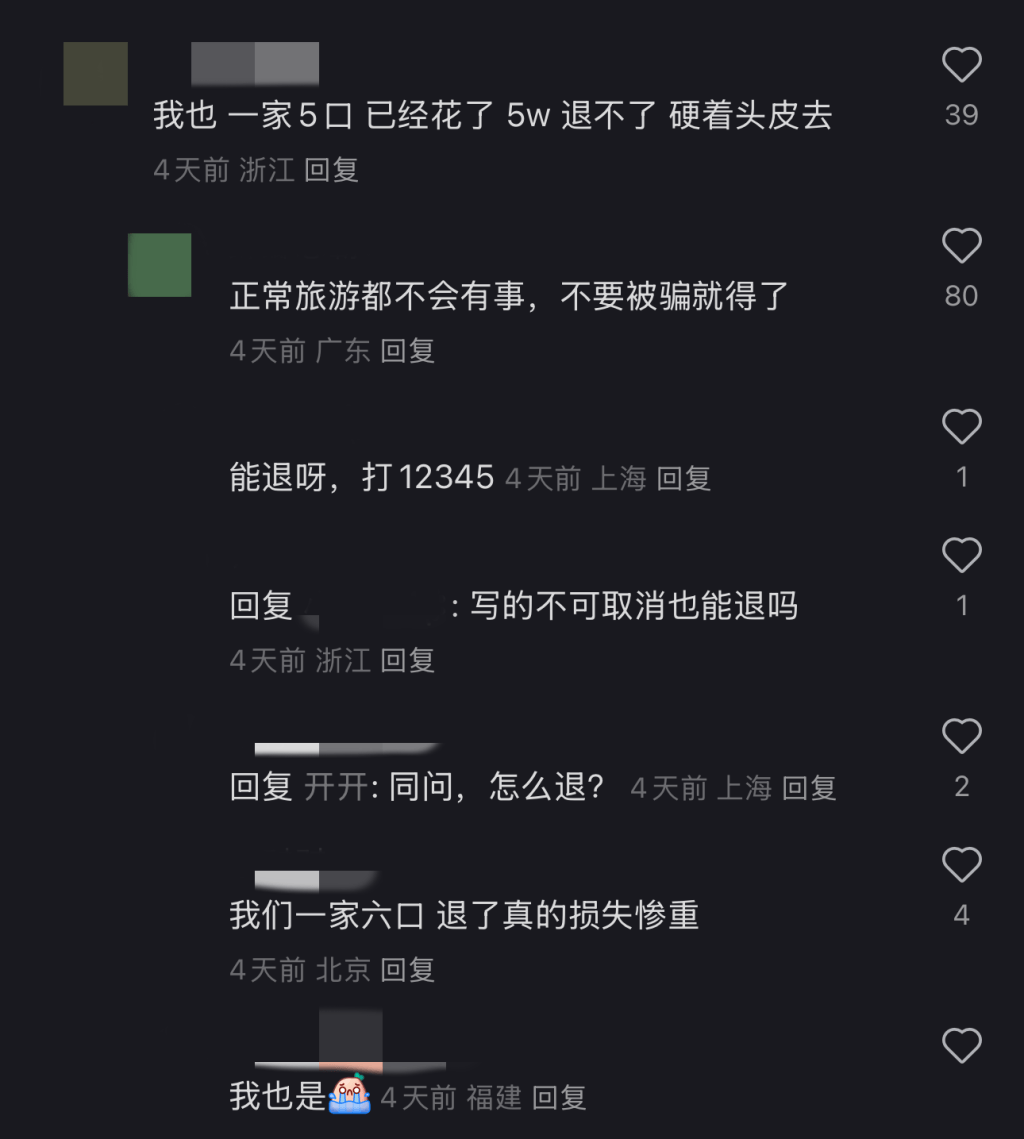Click 回复 on the last Fujian comment
1024x1139 pixels.
coord(559,1098)
